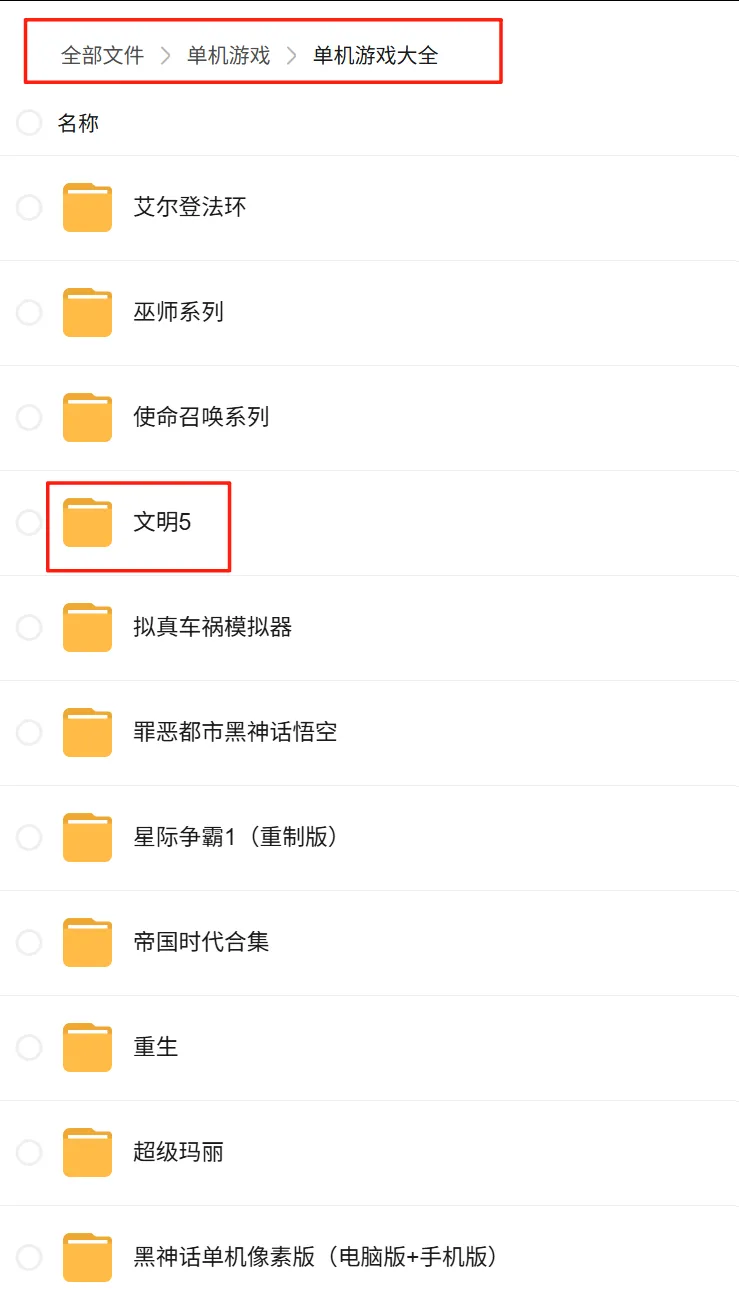Image resolution: width=739 pixels, height=1306 pixels.
Task: Open the 重生 folder
Action: coord(156,1047)
